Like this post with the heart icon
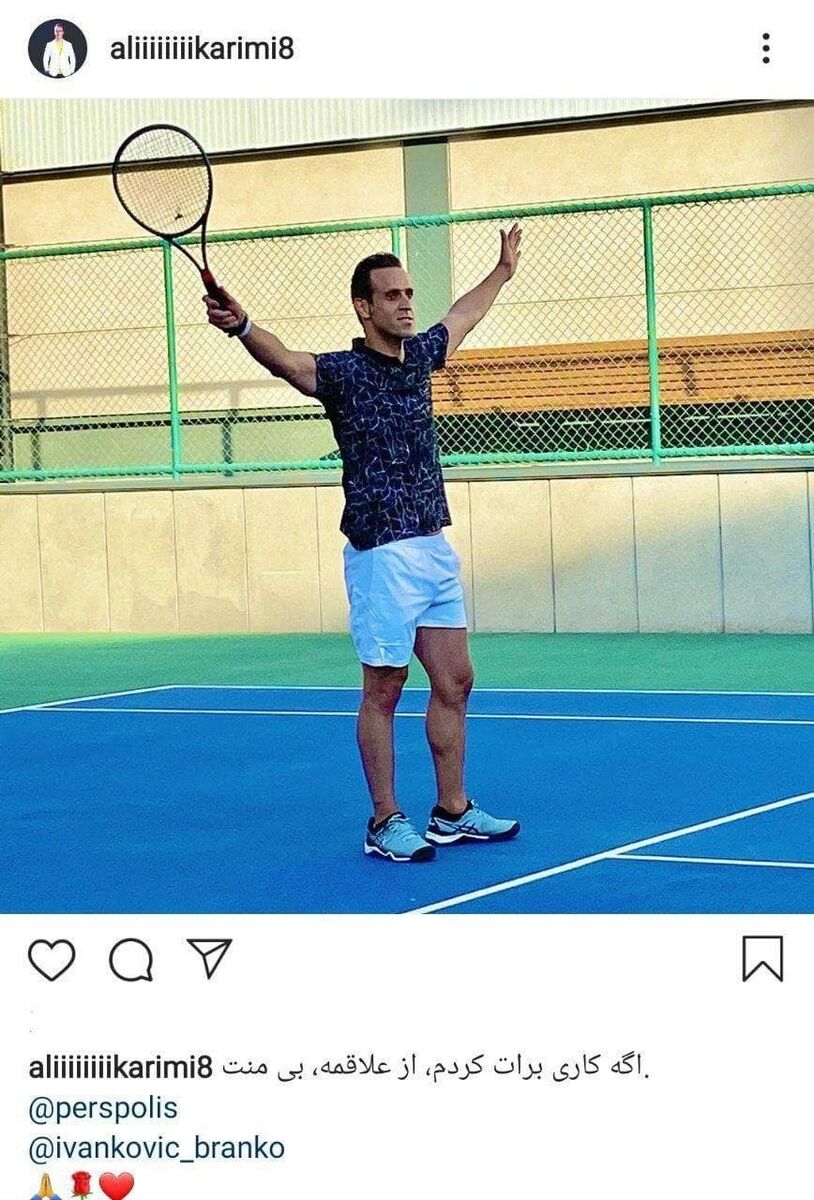This screenshot has height=1200, width=814. [x=51, y=960]
